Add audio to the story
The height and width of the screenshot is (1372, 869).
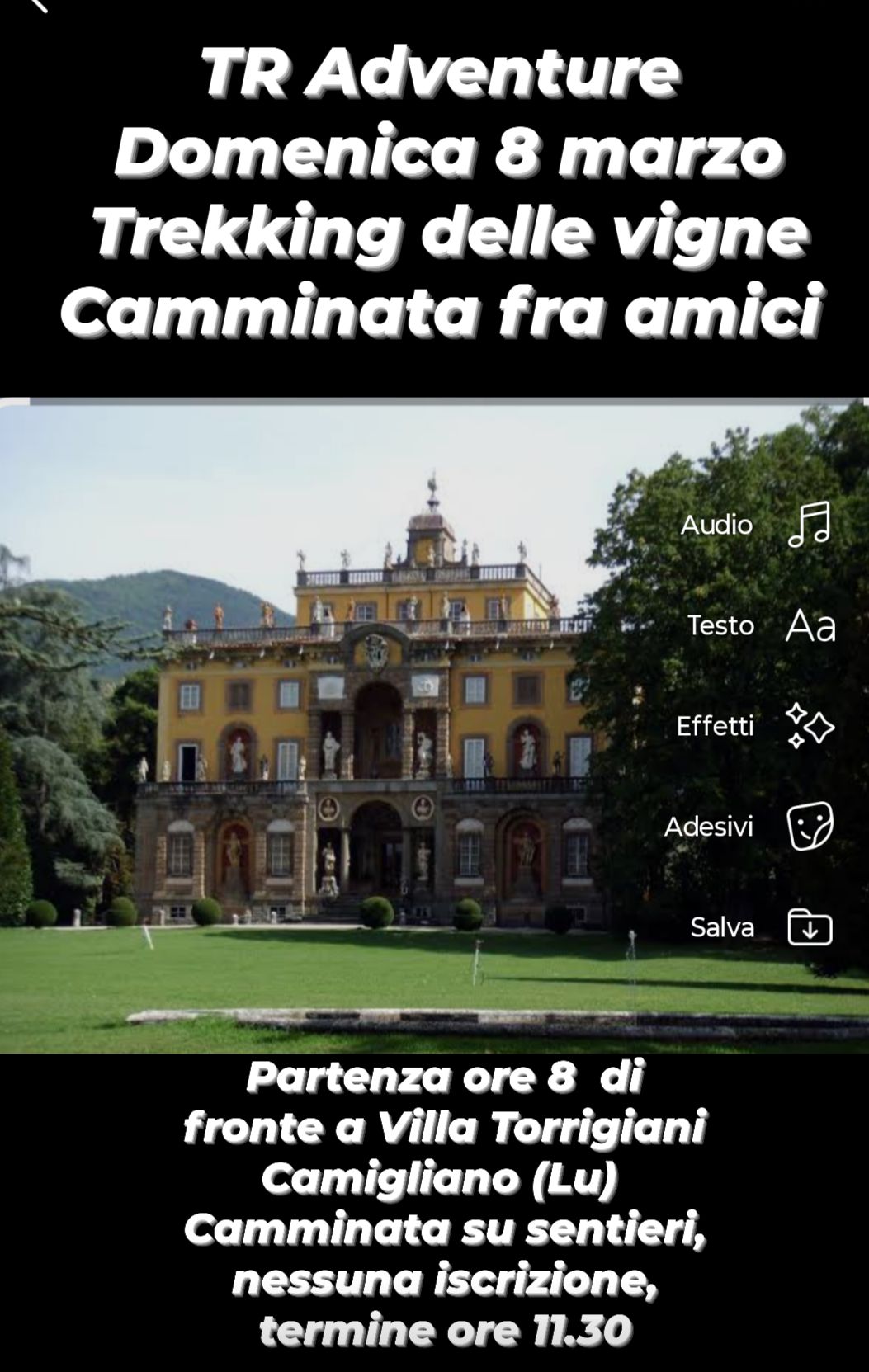point(809,525)
